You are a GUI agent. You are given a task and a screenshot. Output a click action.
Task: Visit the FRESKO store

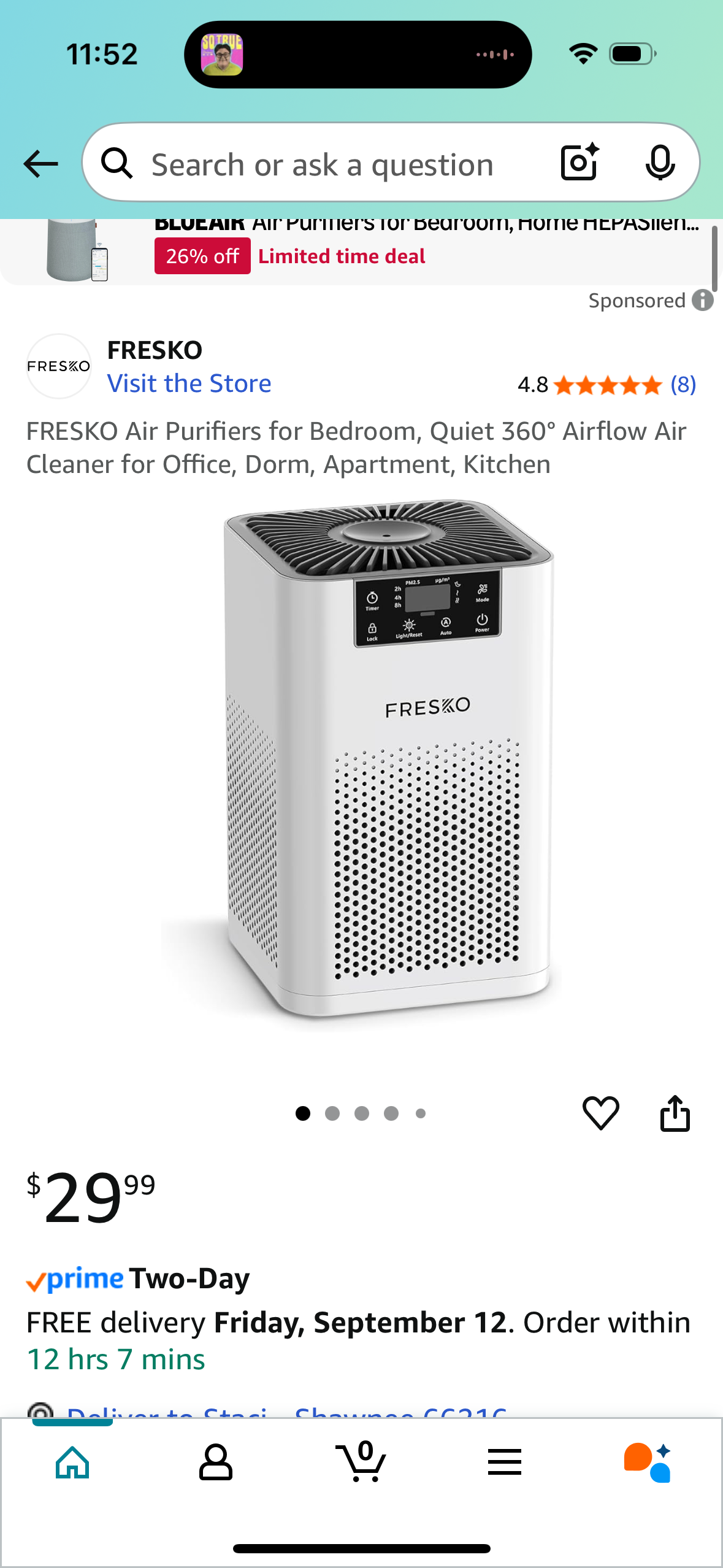(189, 383)
